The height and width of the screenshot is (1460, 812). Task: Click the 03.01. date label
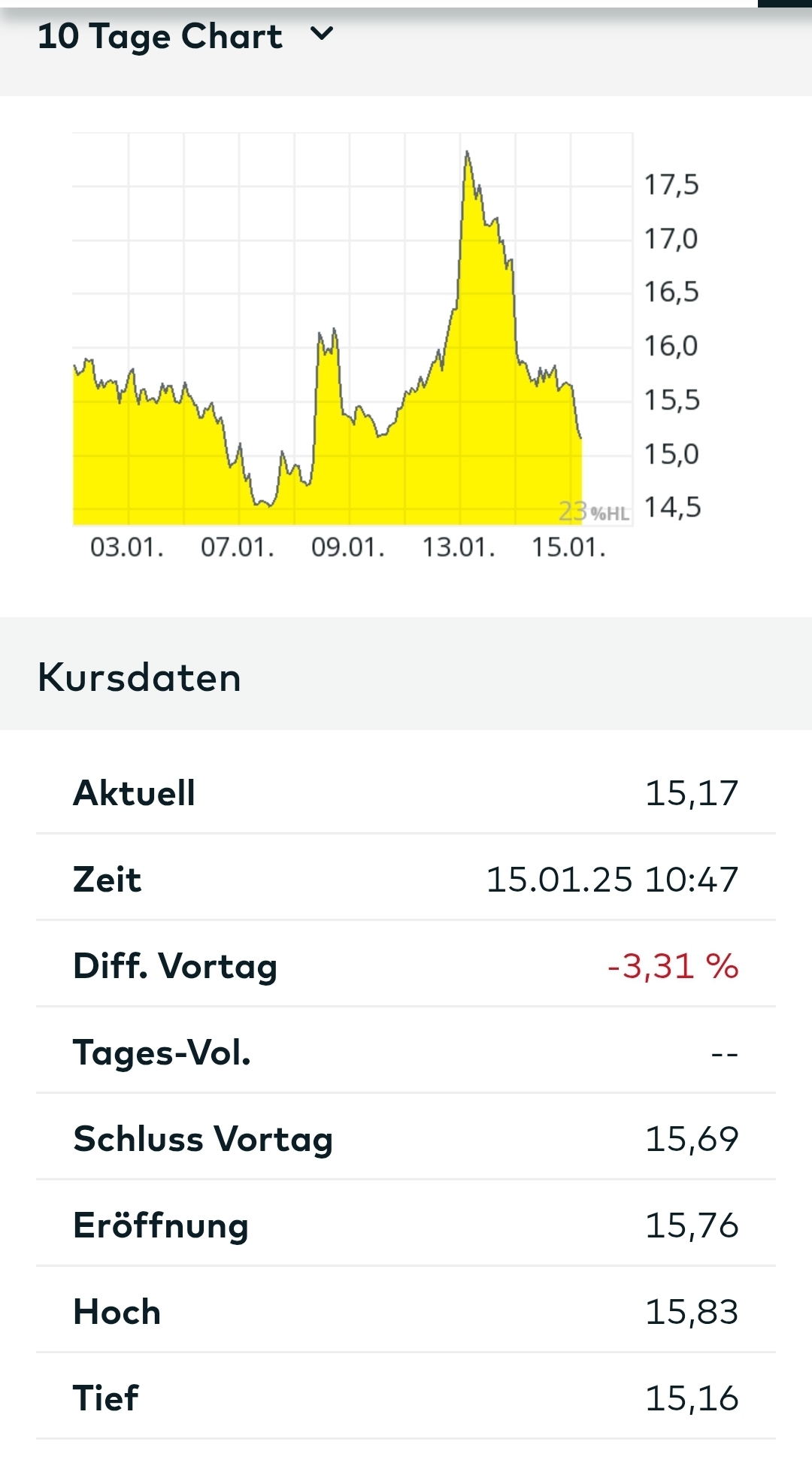pyautogui.click(x=128, y=547)
